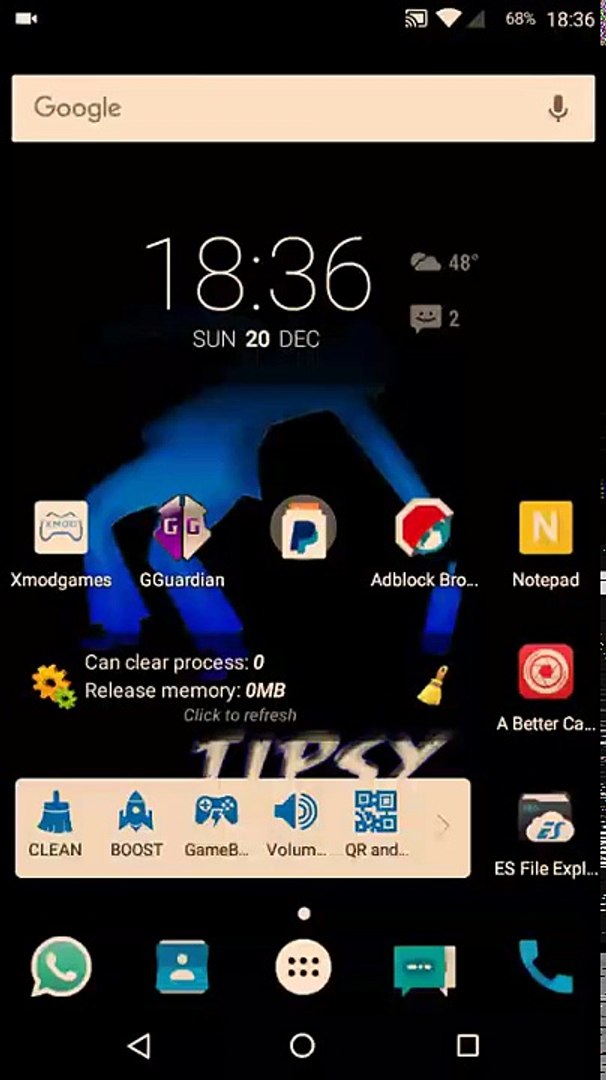The height and width of the screenshot is (1080, 606).
Task: Tap the broom icon to clear memory
Action: click(x=433, y=686)
